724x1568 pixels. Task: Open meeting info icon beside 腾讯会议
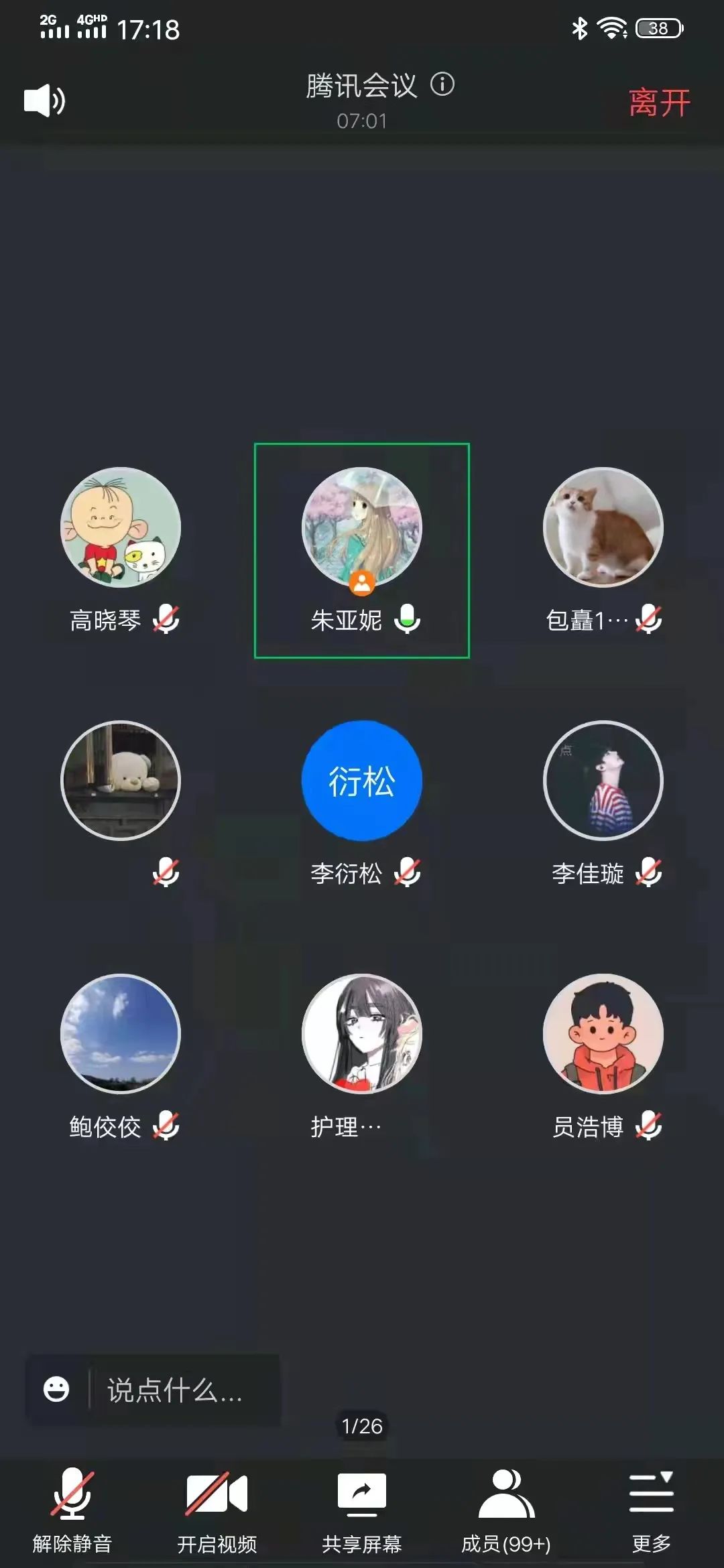pyautogui.click(x=442, y=84)
